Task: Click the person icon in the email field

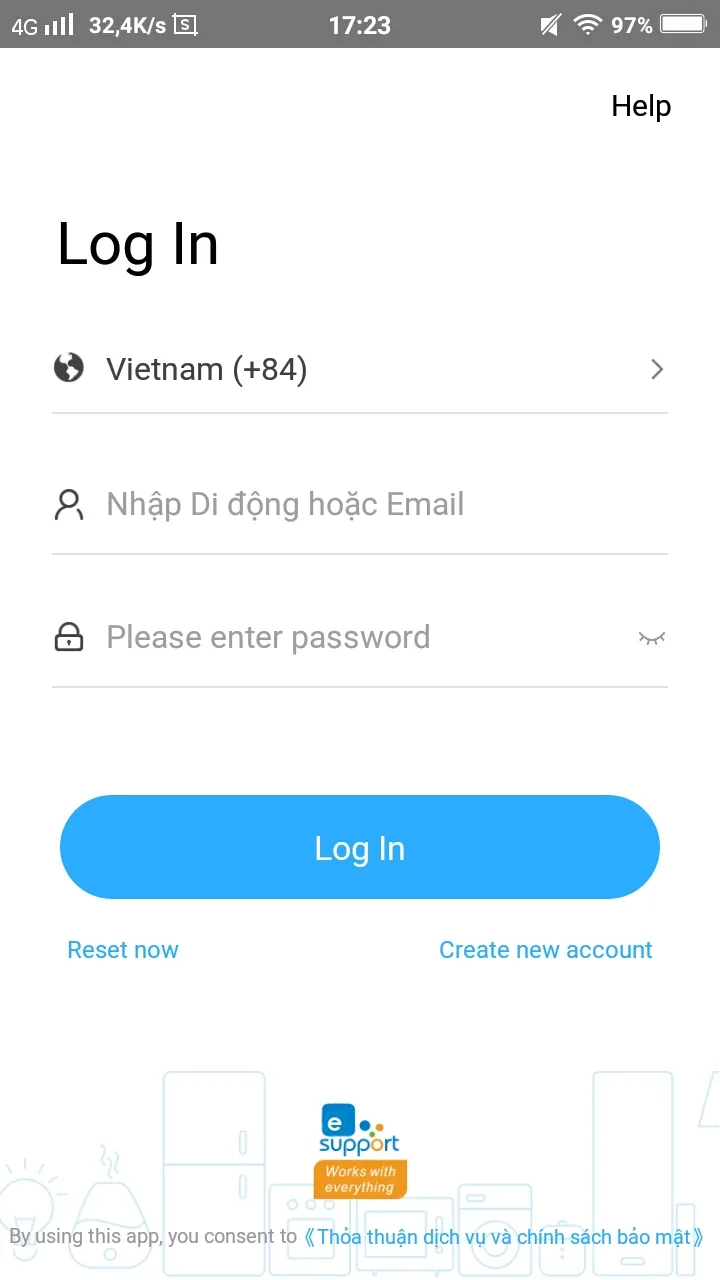Action: click(68, 504)
